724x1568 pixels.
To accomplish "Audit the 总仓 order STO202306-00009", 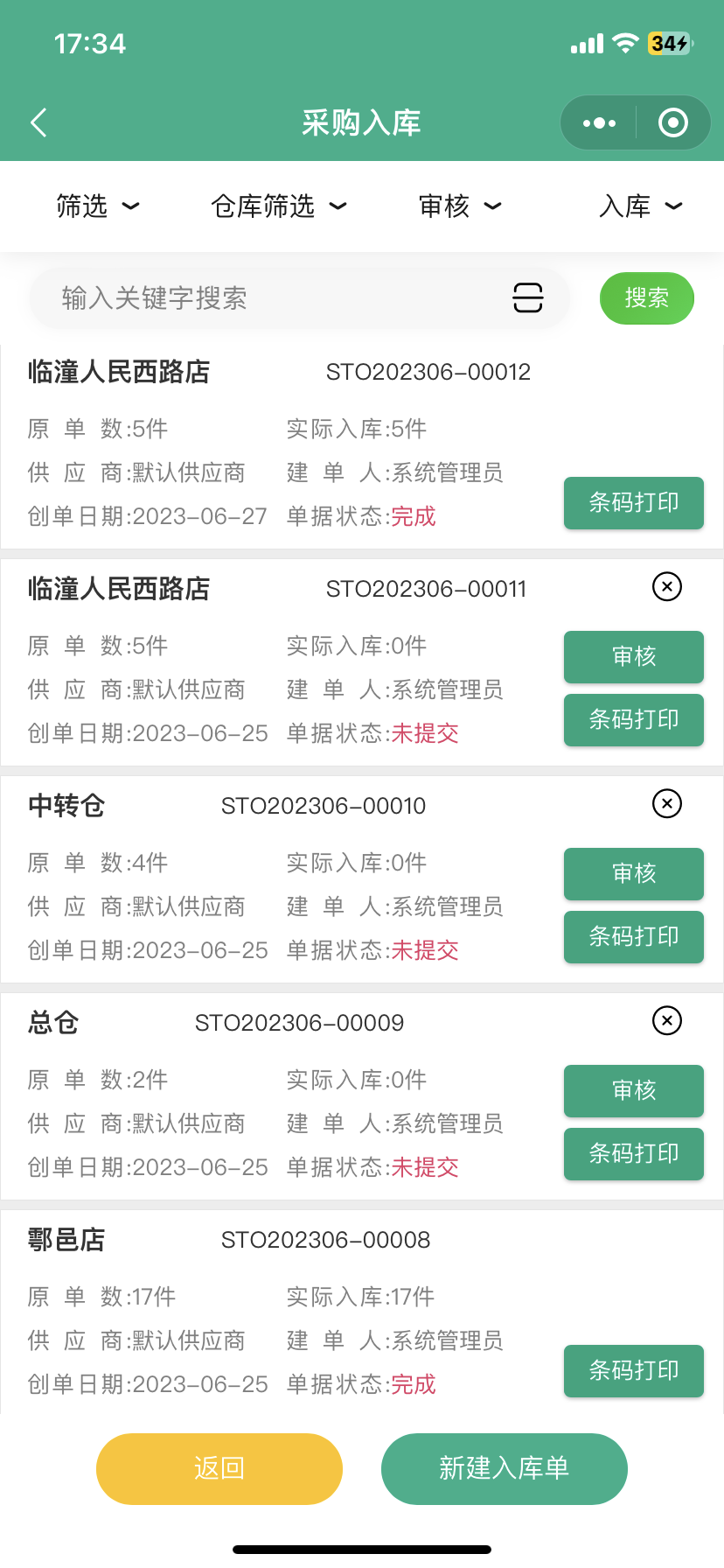I will [633, 1090].
